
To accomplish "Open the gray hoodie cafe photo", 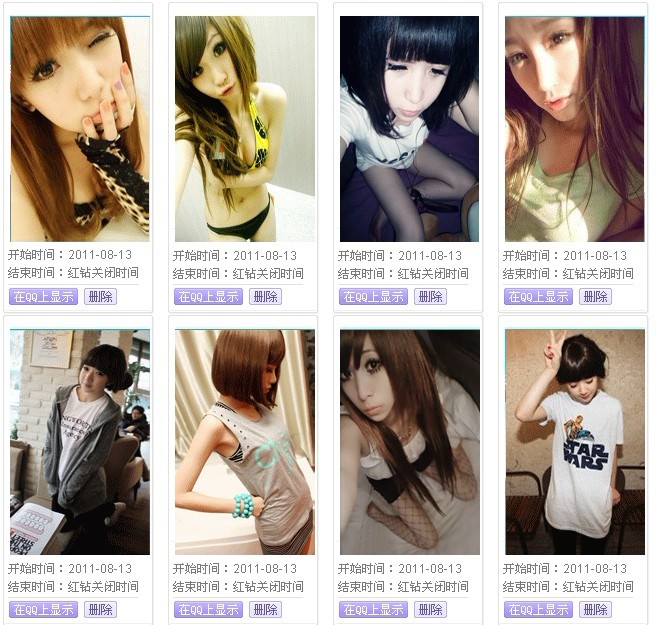I will pyautogui.click(x=80, y=442).
